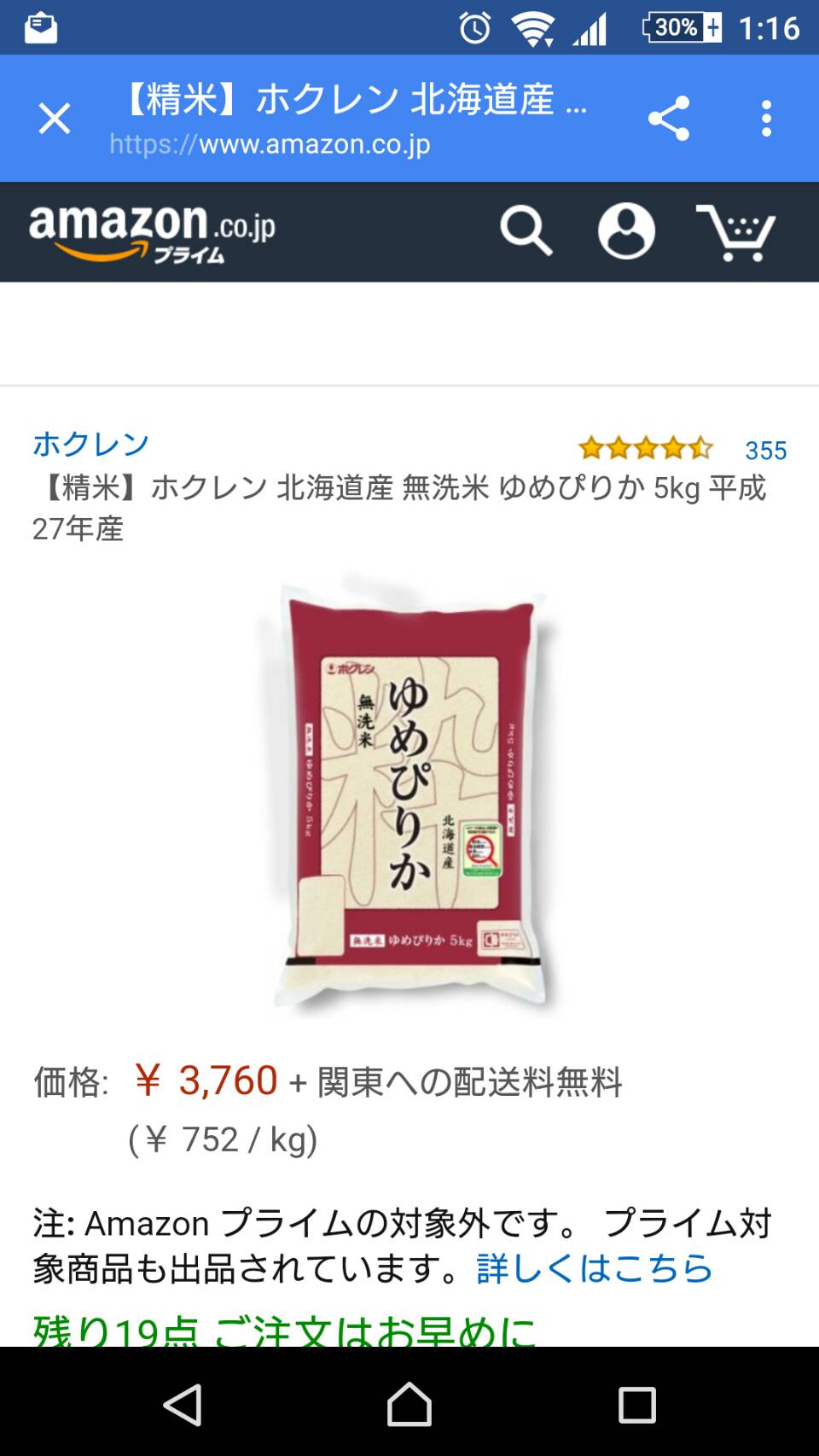Open the recent apps overview
Viewport: 819px width, 1456px height.
(636, 1405)
